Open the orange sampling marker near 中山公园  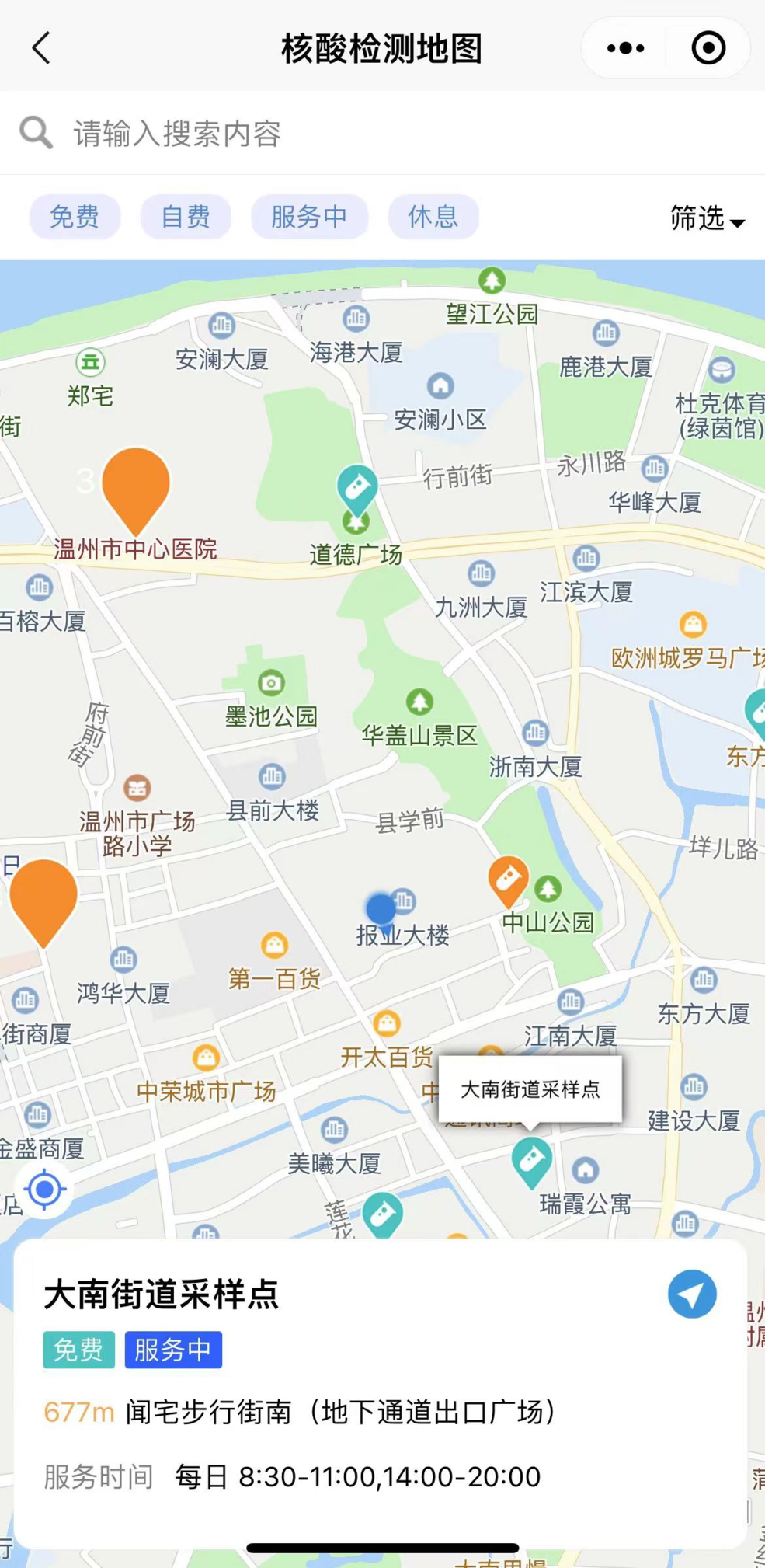[508, 880]
